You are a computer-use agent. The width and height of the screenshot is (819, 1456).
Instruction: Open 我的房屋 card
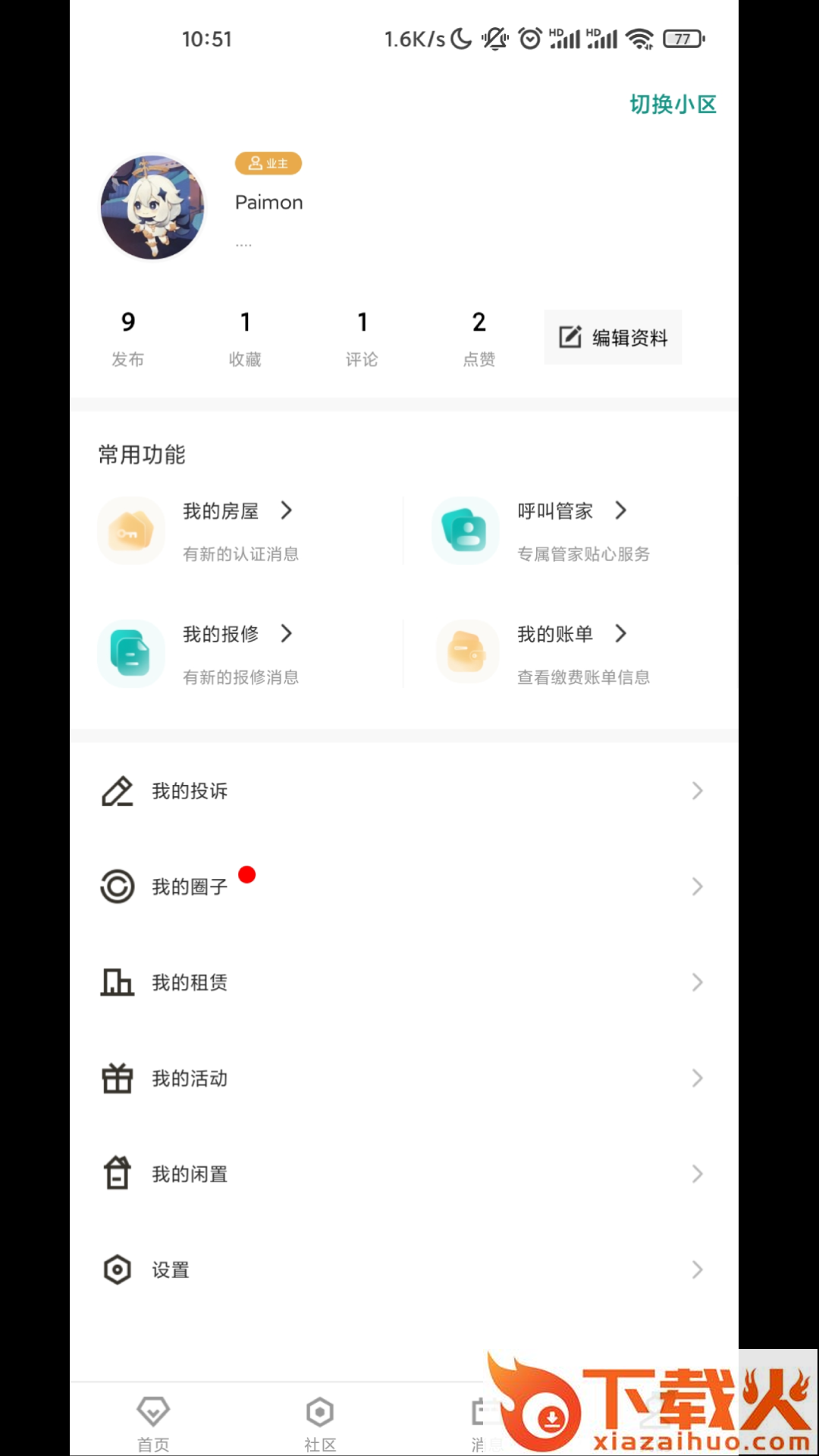point(220,531)
